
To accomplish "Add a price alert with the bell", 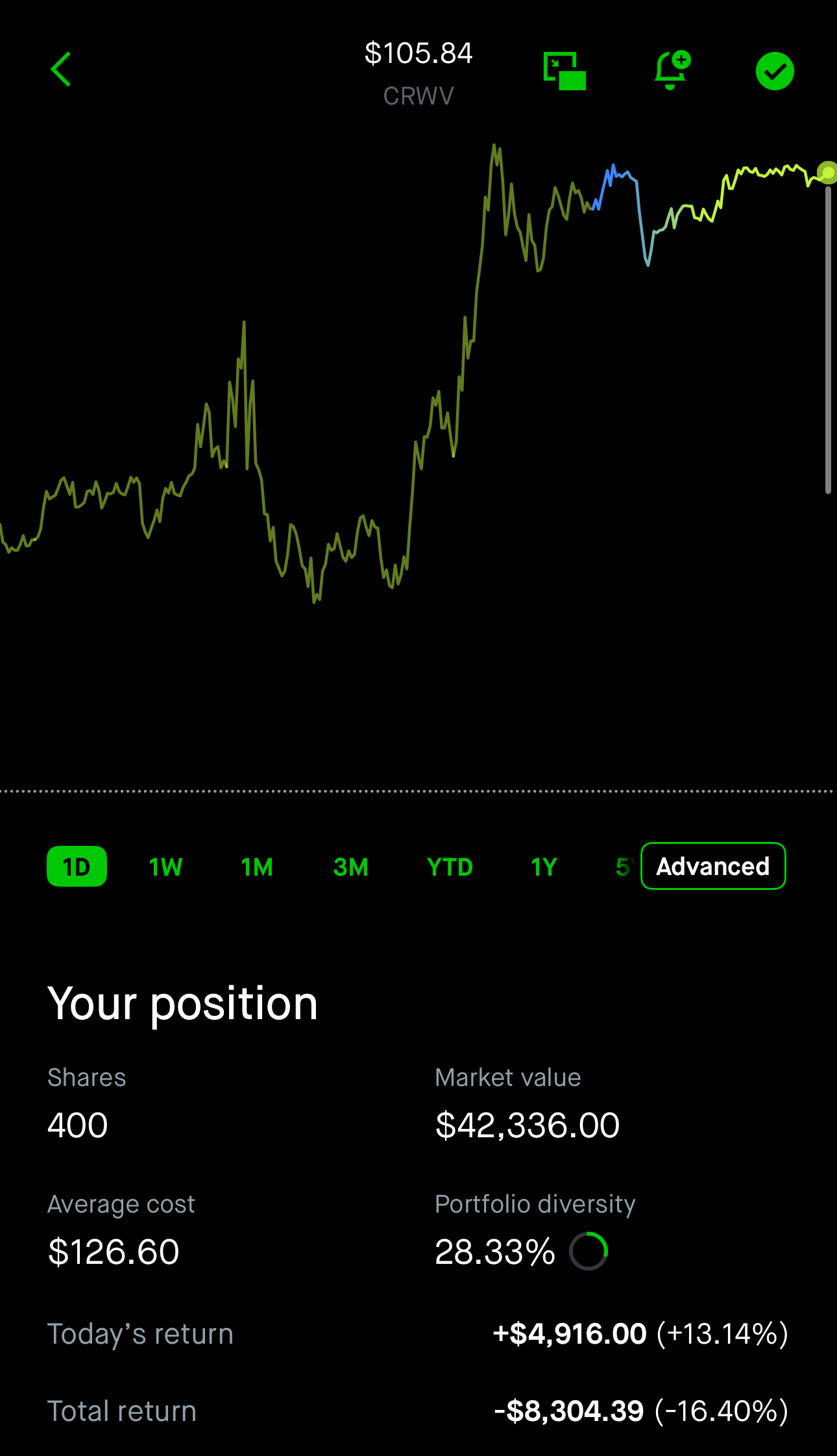I will [x=672, y=70].
